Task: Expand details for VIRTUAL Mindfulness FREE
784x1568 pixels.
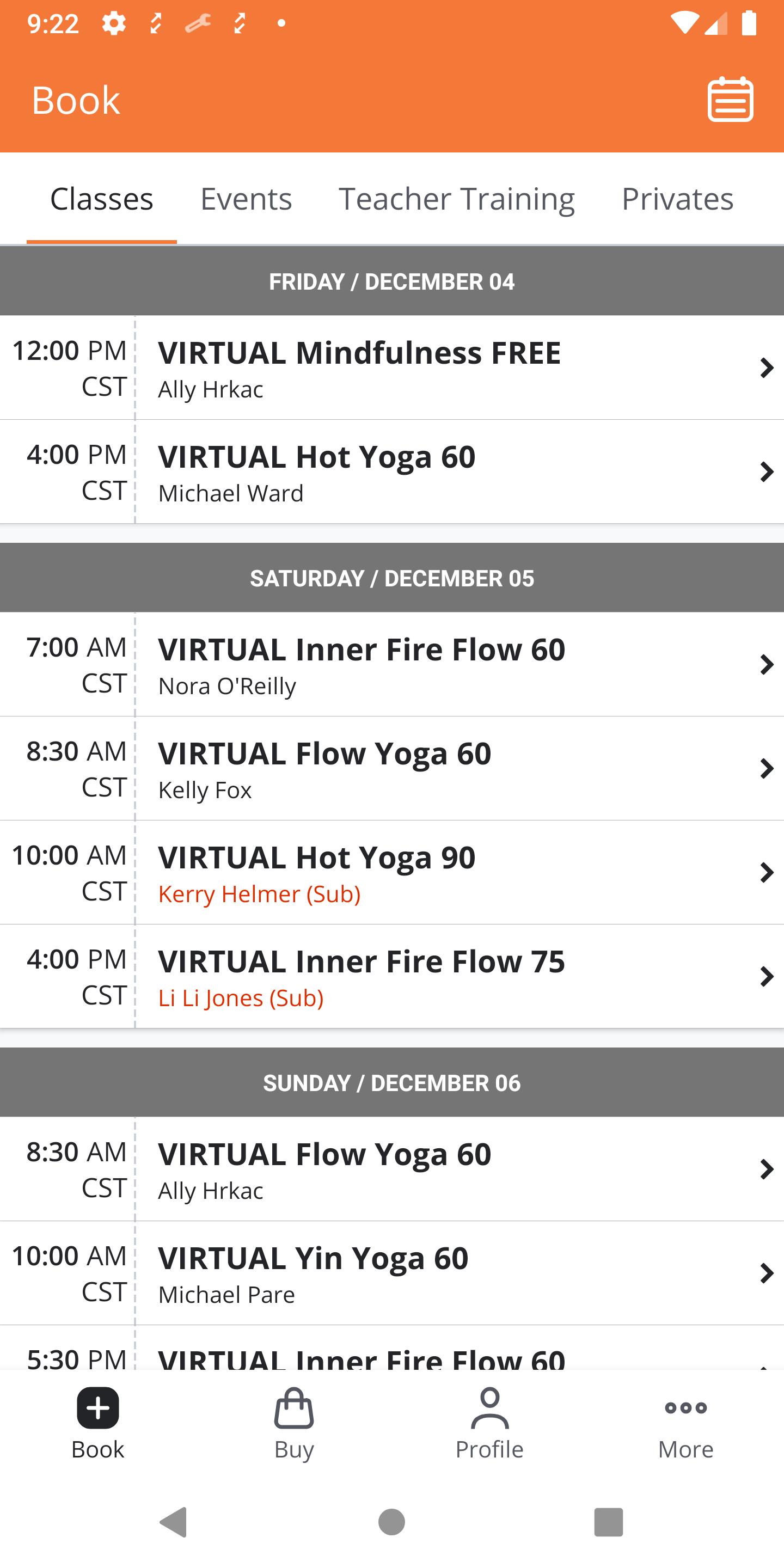Action: pos(765,367)
